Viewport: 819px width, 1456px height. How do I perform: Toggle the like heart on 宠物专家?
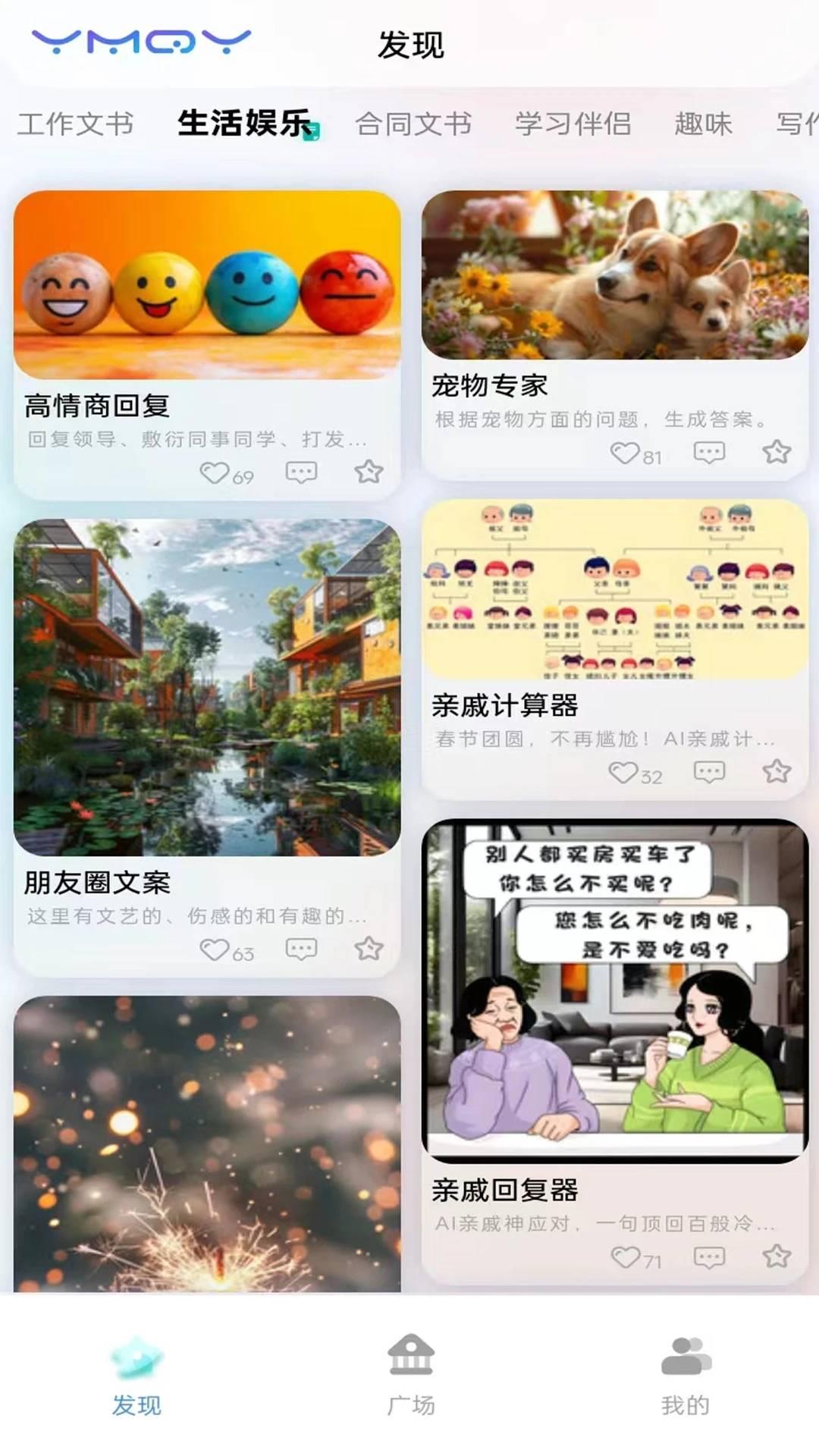[x=627, y=454]
